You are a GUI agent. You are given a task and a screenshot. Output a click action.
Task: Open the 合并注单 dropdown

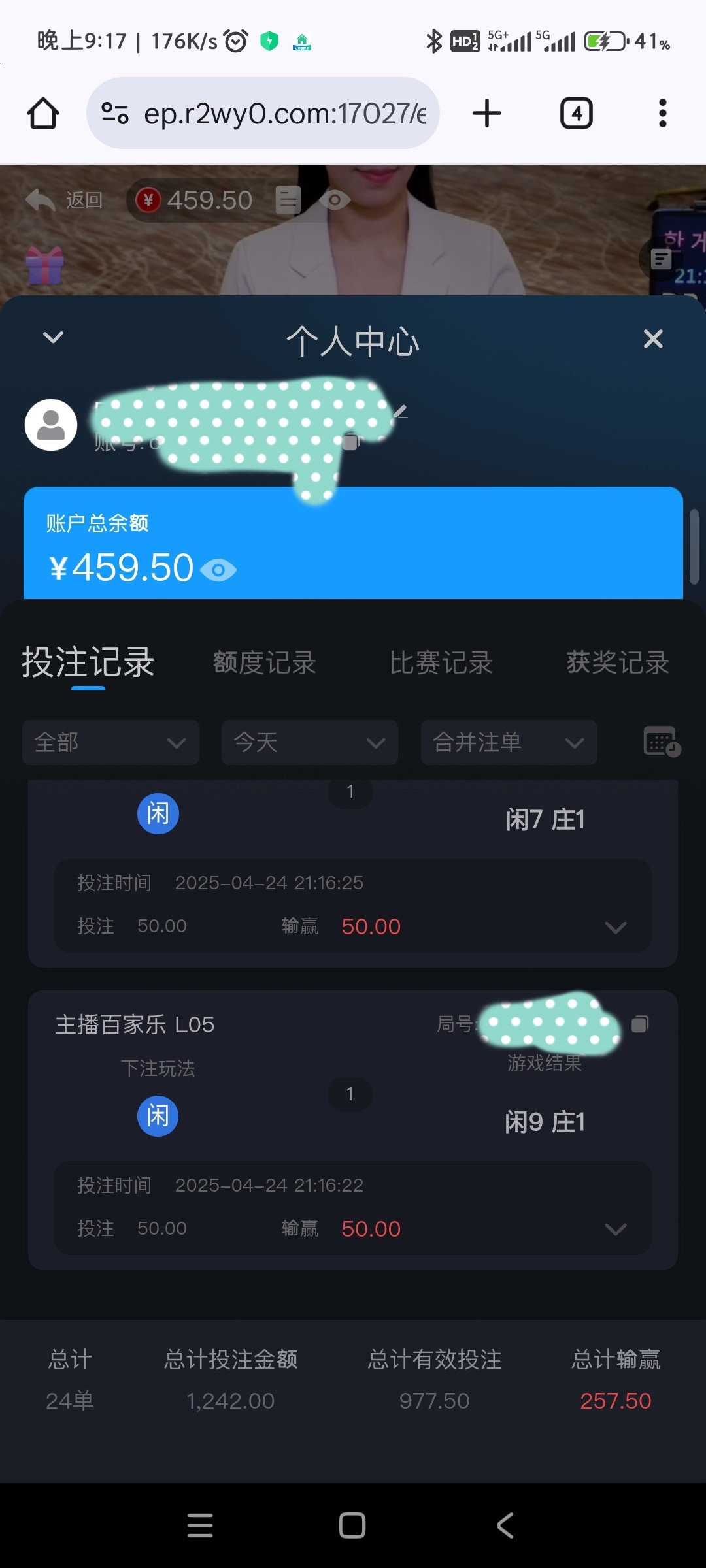(509, 743)
